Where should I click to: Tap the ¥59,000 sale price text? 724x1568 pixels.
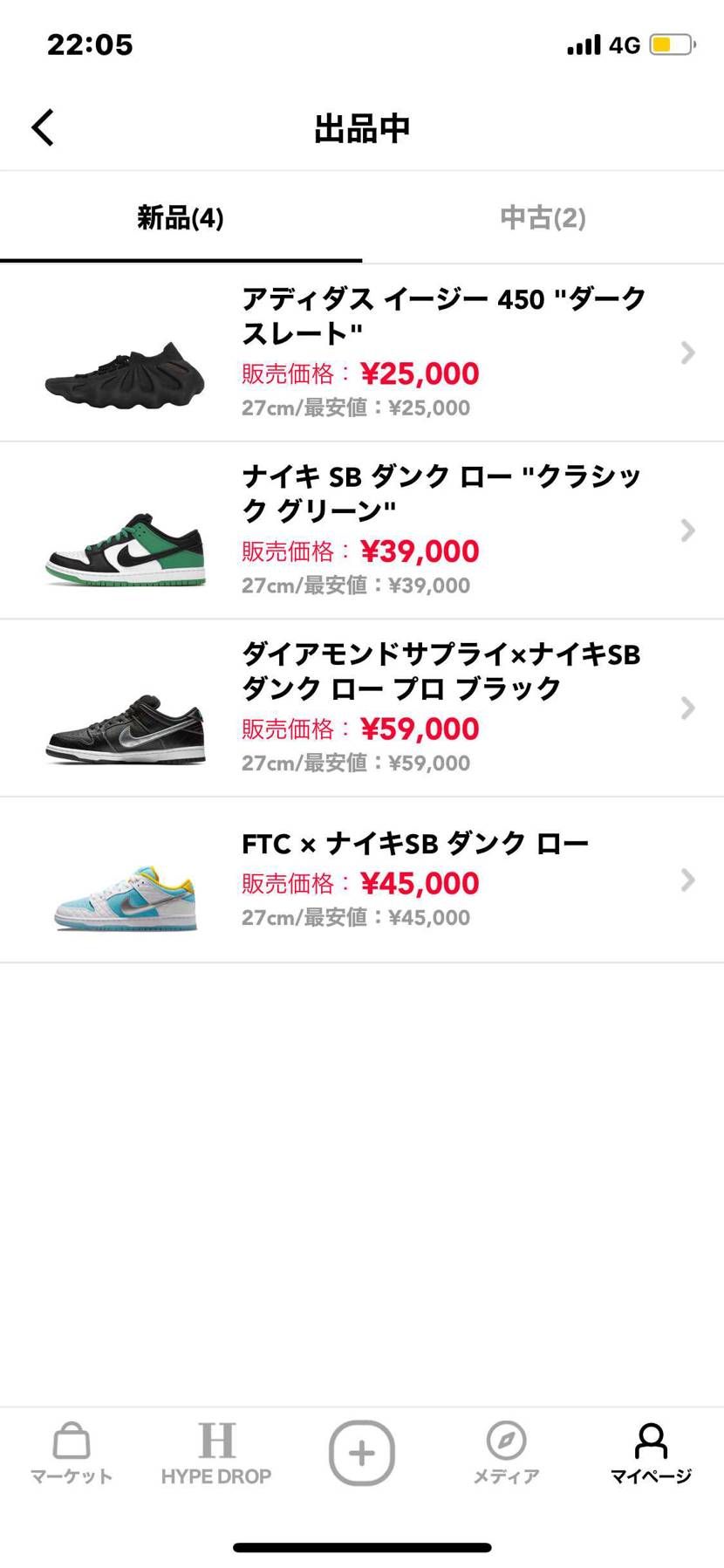coord(420,728)
